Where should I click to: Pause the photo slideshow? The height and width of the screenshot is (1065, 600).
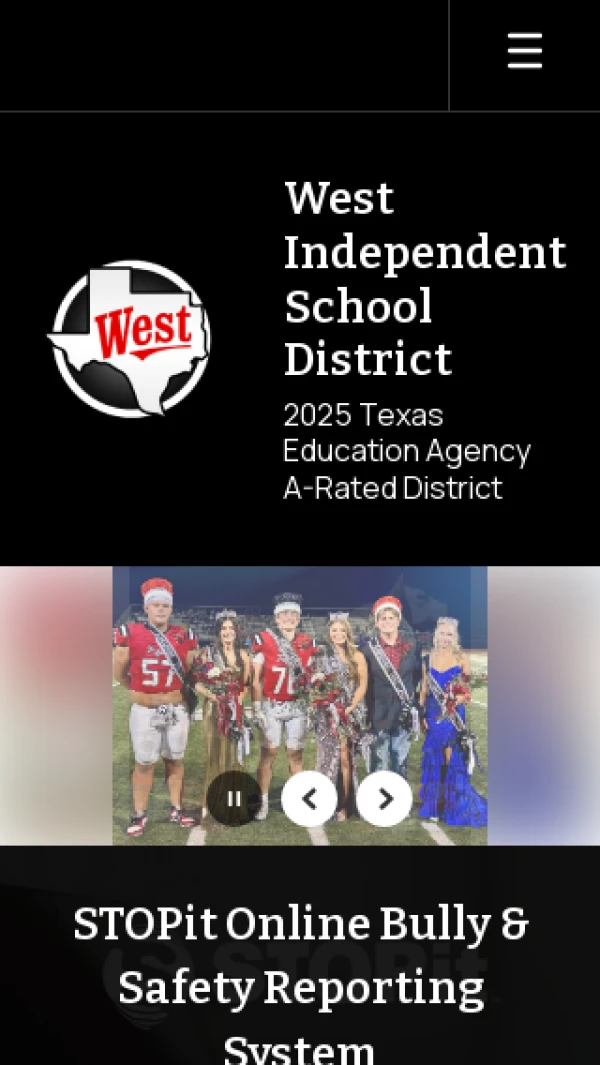pyautogui.click(x=234, y=798)
